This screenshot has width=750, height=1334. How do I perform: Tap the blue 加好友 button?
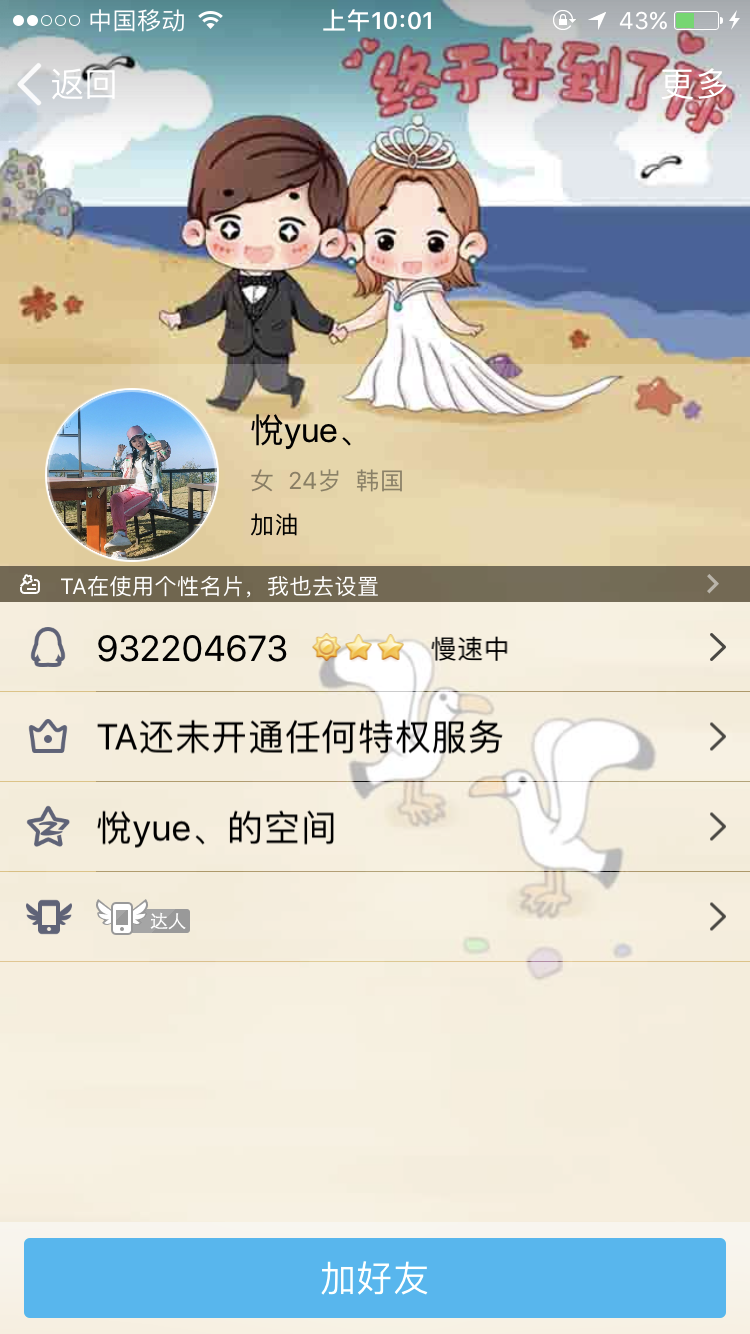pyautogui.click(x=375, y=1276)
